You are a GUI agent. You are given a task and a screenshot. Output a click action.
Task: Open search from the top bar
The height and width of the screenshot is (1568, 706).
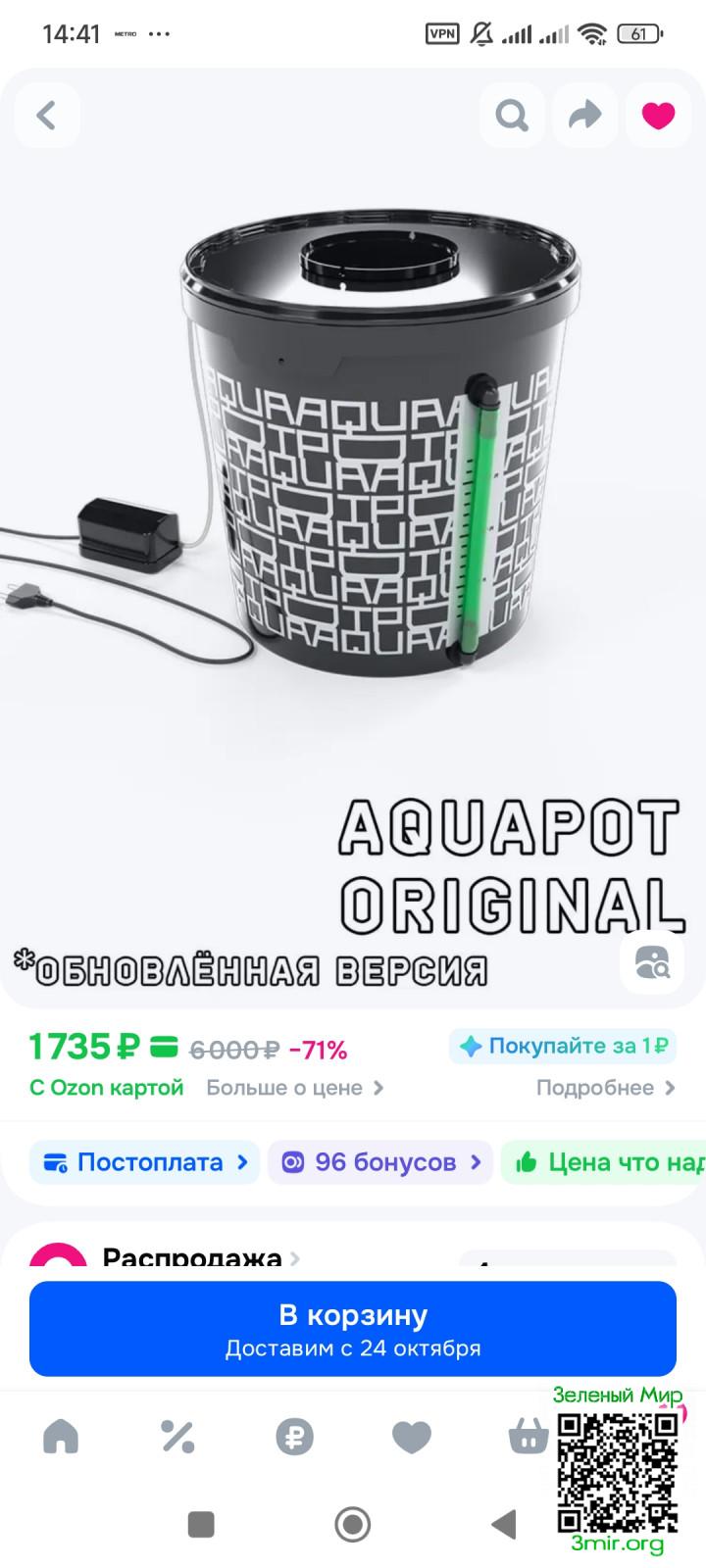pyautogui.click(x=512, y=116)
